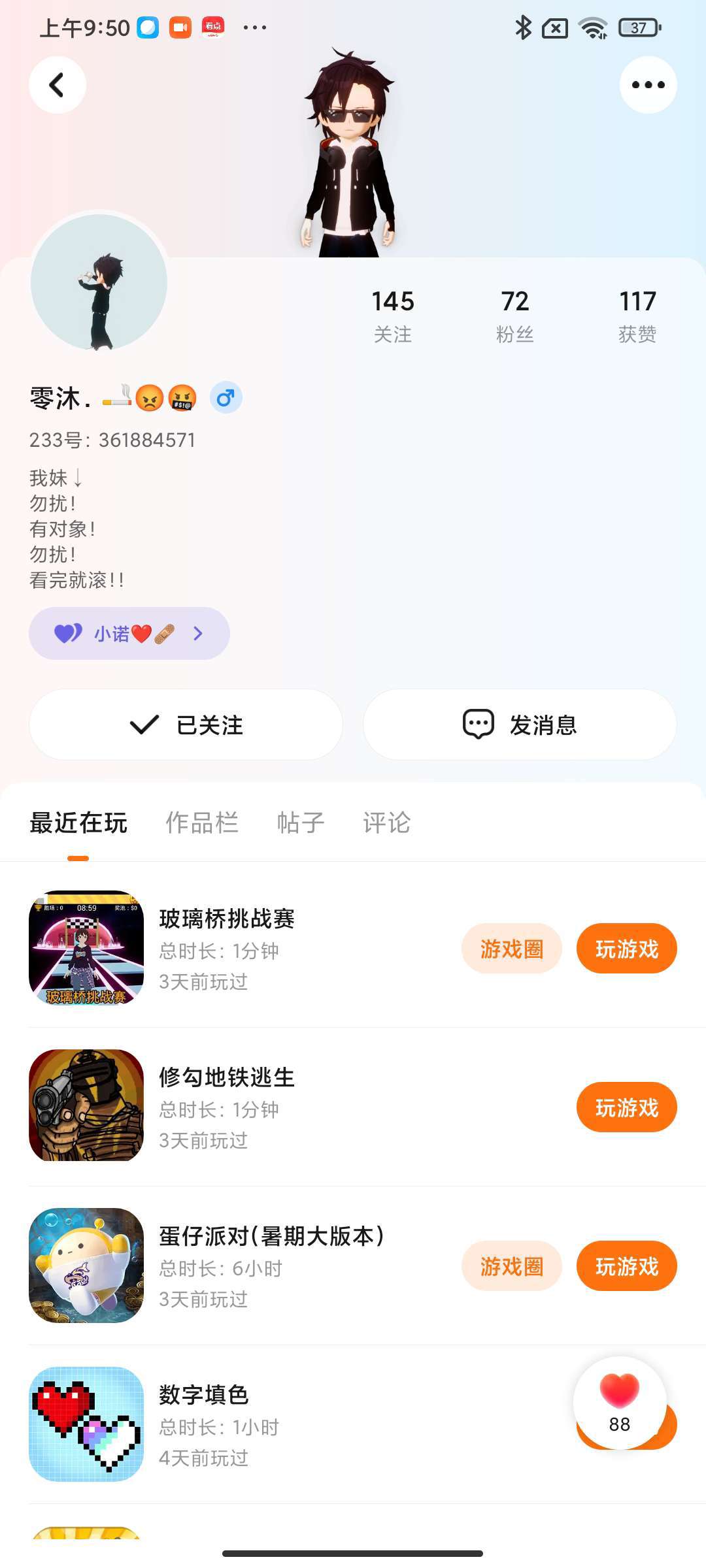
Task: Go back using the top-left arrow
Action: tap(58, 85)
